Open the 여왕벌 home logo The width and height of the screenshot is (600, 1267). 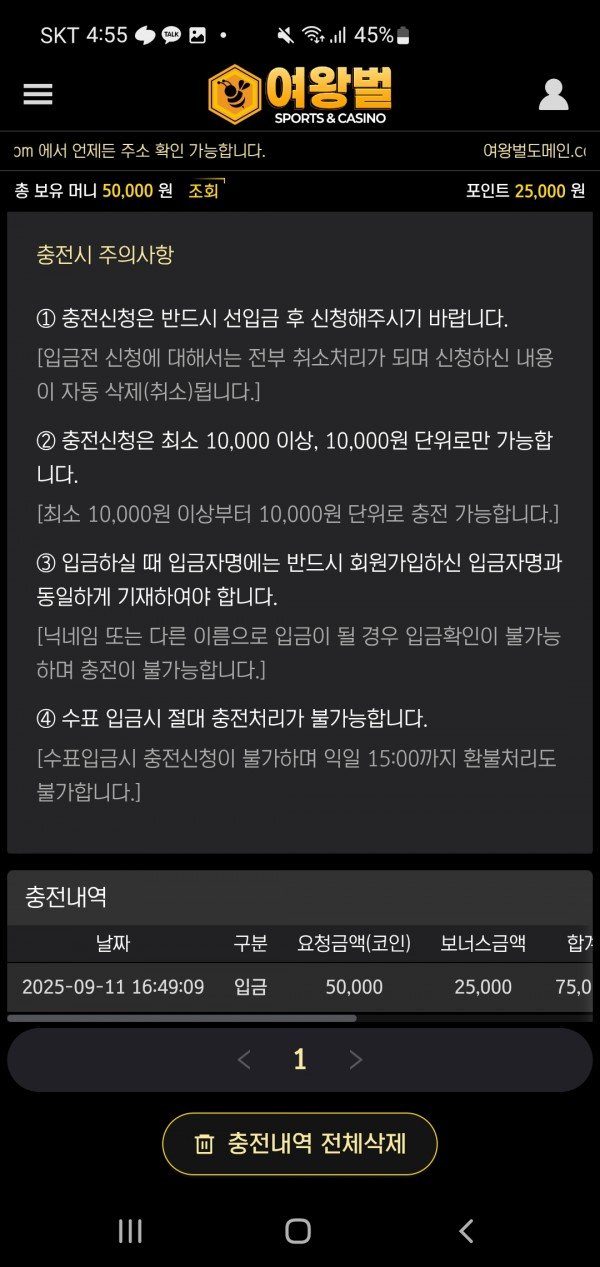(300, 94)
